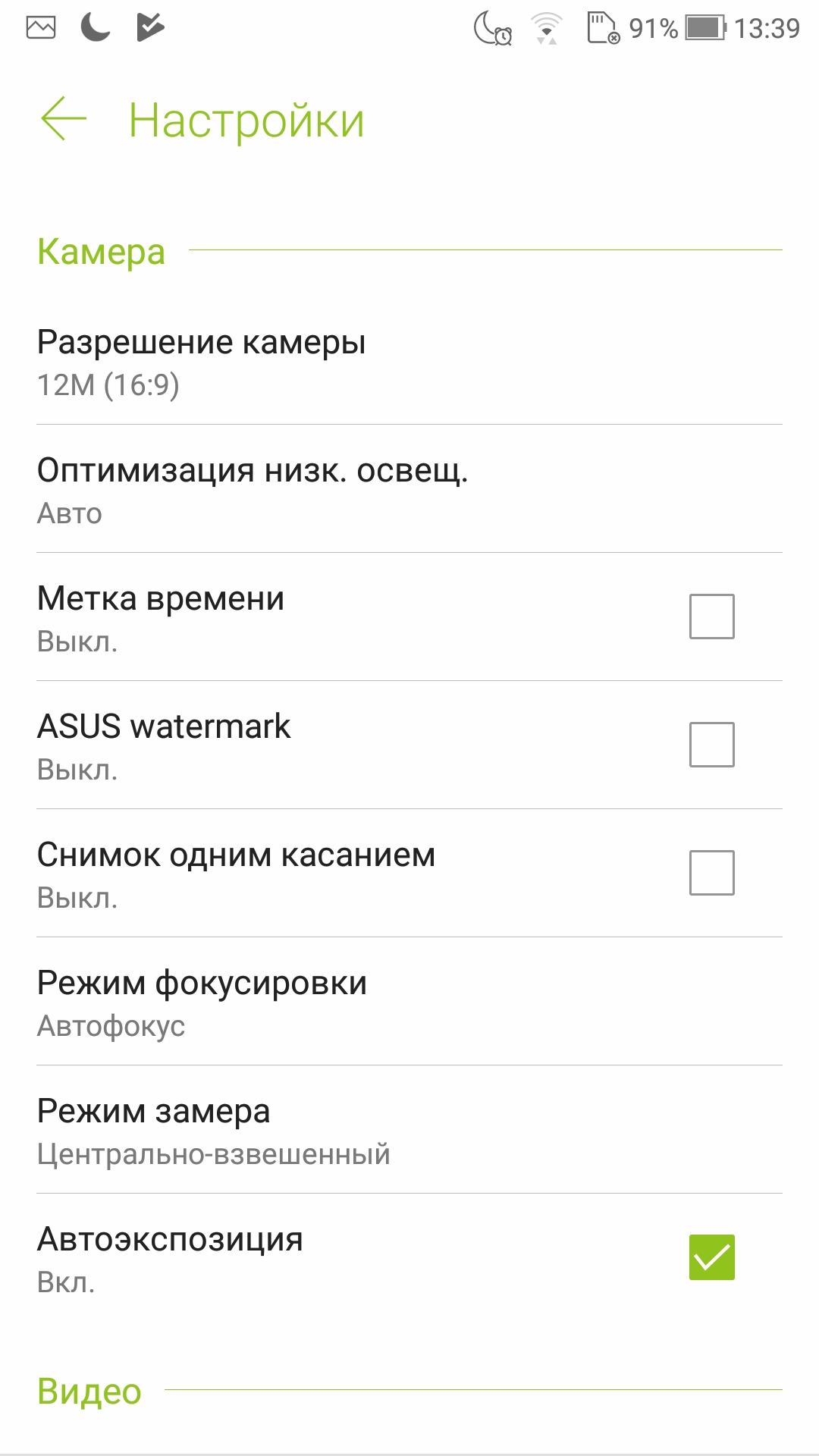Open Оптимизация низк. освещ. setting
This screenshot has height=1456, width=819.
pos(409,489)
